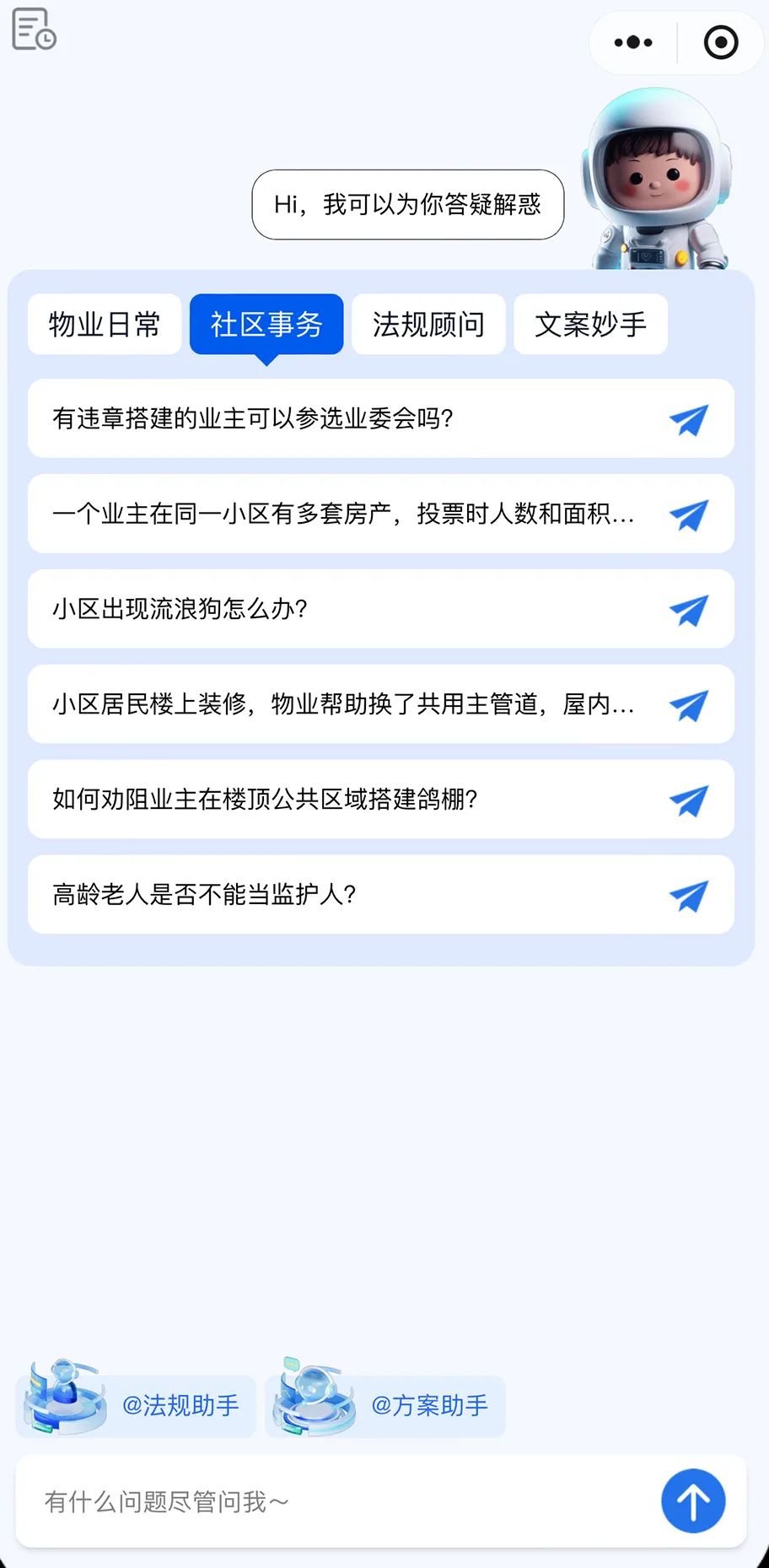This screenshot has width=769, height=1568.
Task: Focus the 有什么问题尽管问我 input field
Action: click(x=337, y=1501)
